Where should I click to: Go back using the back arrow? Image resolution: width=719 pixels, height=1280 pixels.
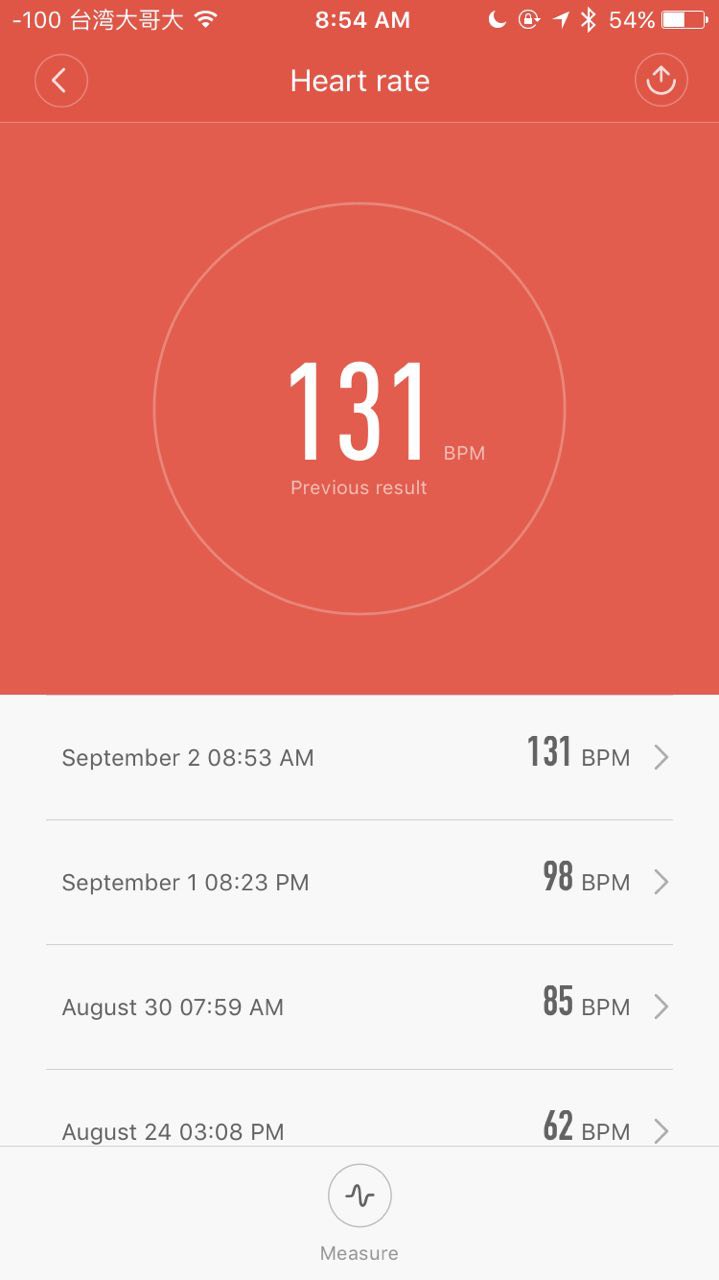coord(61,81)
